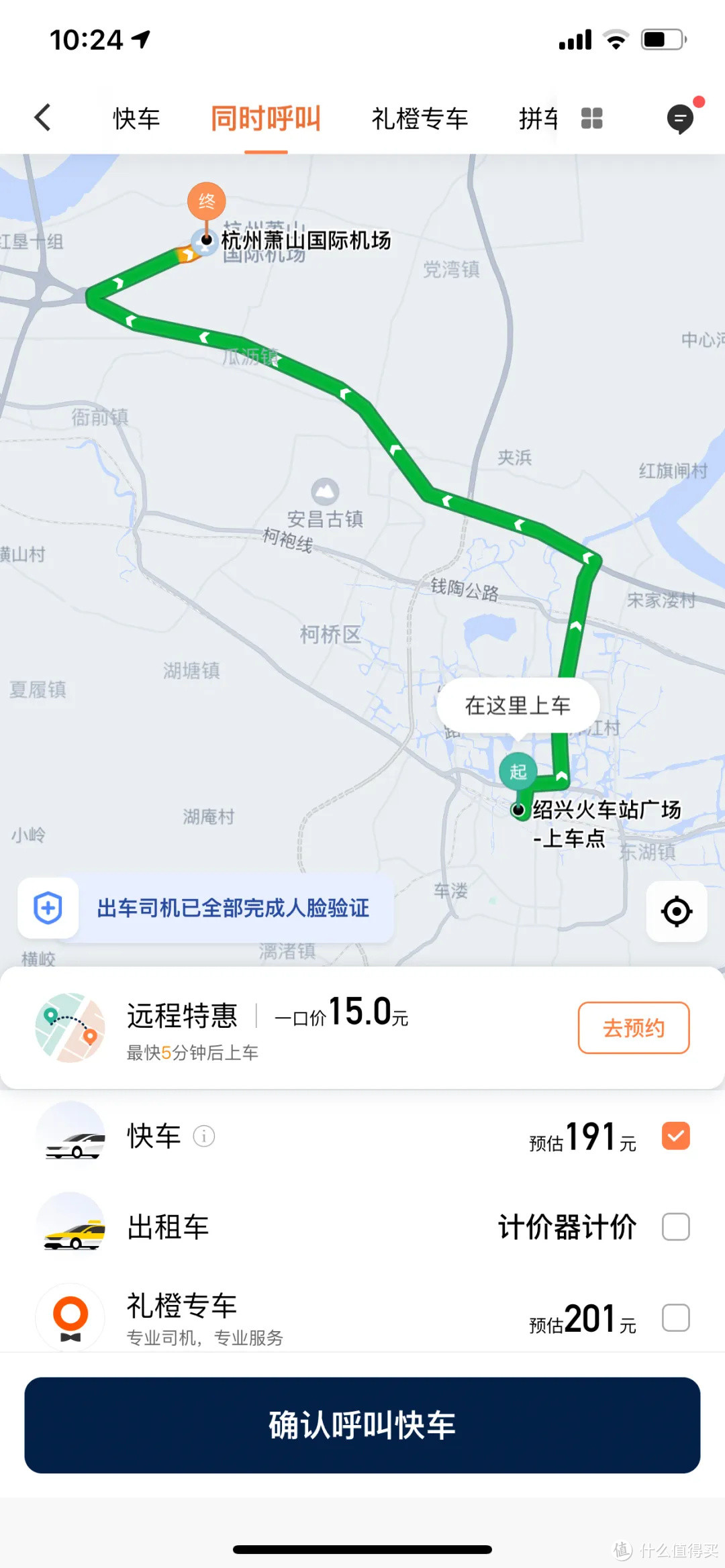Viewport: 725px width, 1568px height.
Task: Tap 确认呼叫快车 to confirm the ride
Action: tap(362, 1425)
